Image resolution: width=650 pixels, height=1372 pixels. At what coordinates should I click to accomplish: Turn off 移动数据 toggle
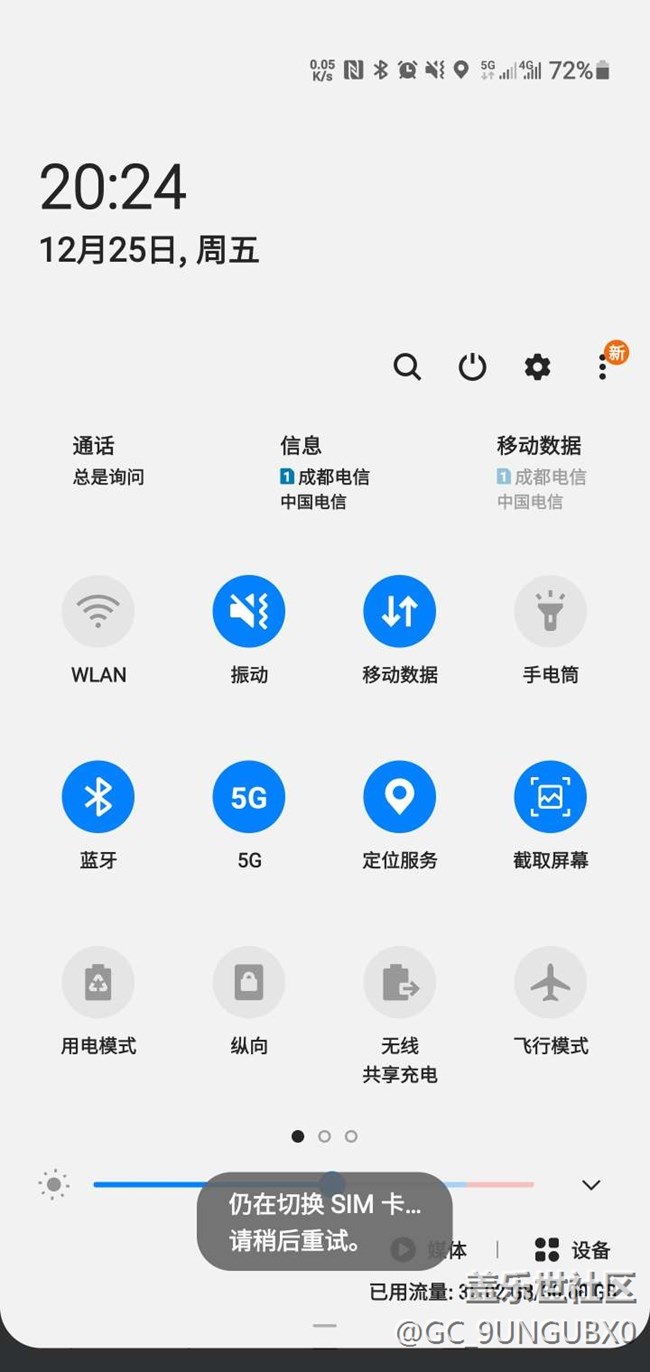click(x=399, y=611)
